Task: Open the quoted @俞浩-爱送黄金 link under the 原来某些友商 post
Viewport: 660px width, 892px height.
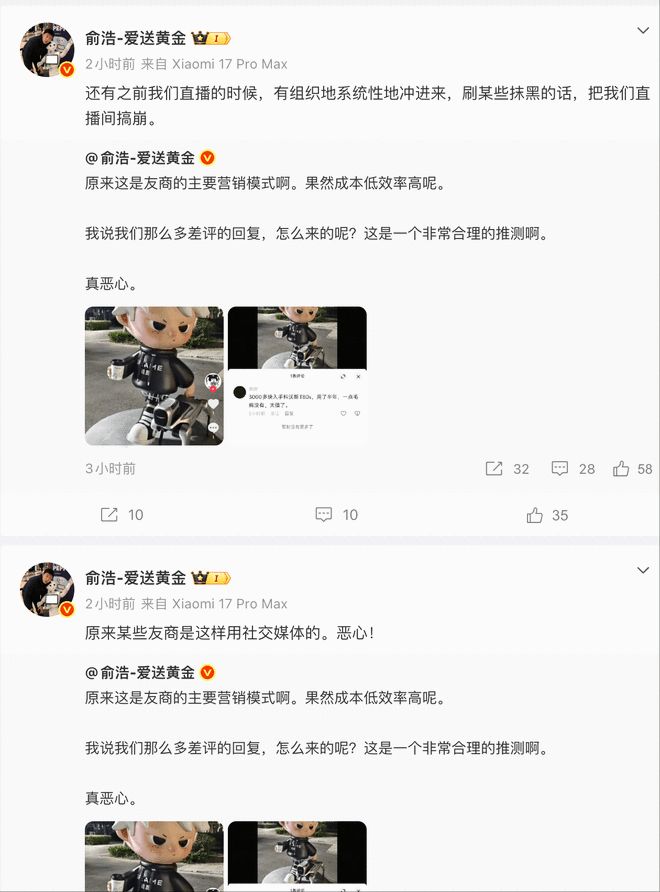Action: [x=142, y=672]
